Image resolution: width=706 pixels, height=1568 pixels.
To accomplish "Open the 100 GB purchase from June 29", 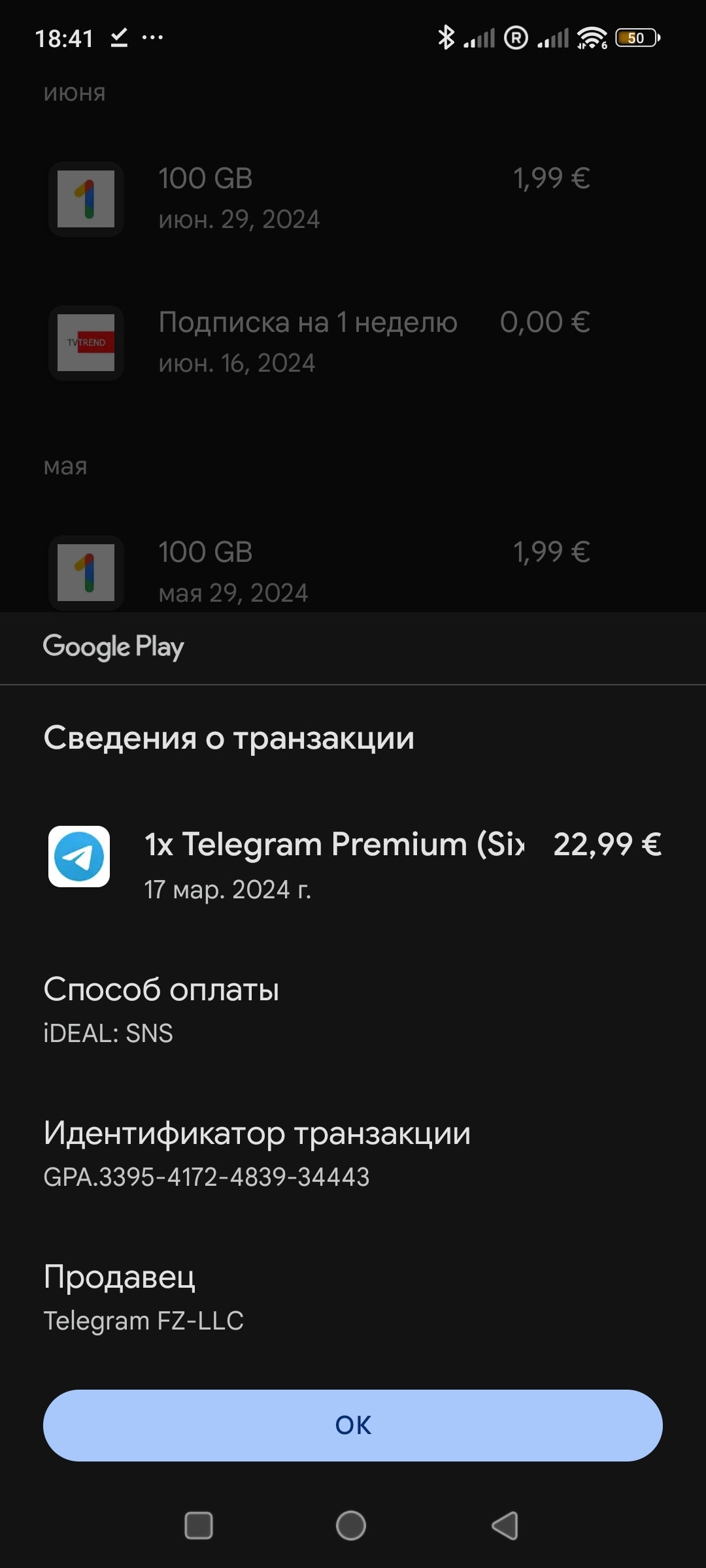I will pyautogui.click(x=353, y=199).
